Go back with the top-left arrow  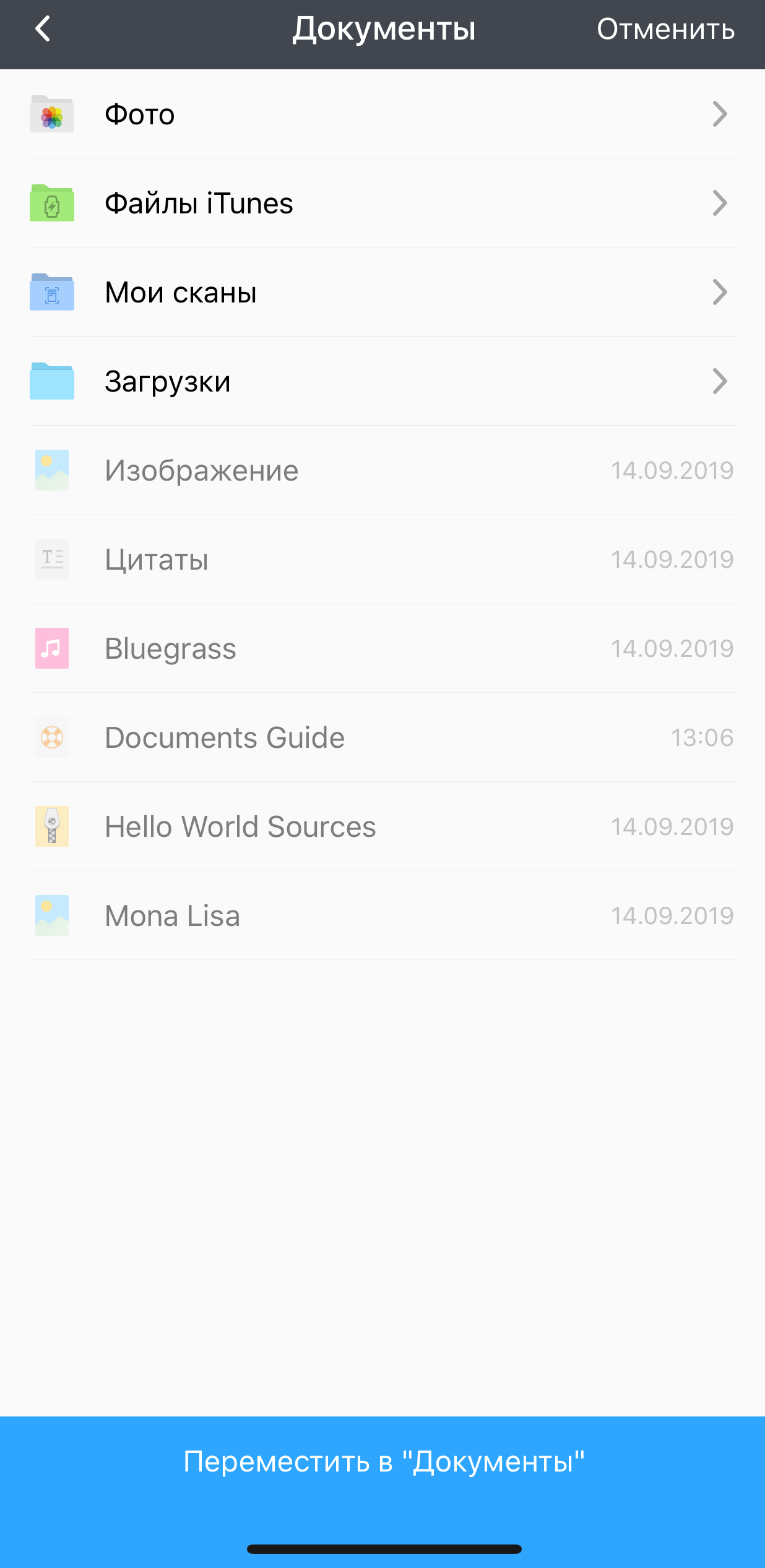click(43, 29)
